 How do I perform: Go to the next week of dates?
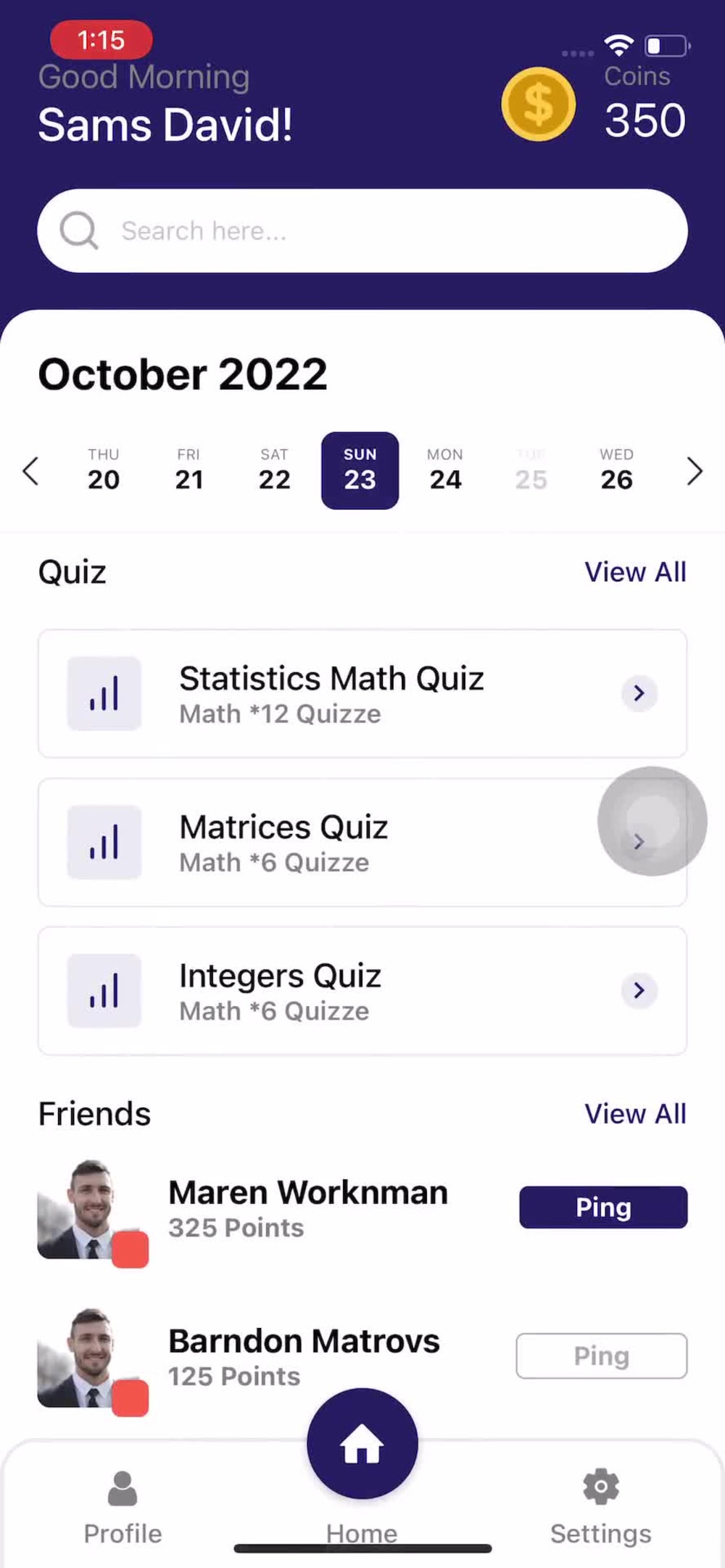click(x=694, y=471)
